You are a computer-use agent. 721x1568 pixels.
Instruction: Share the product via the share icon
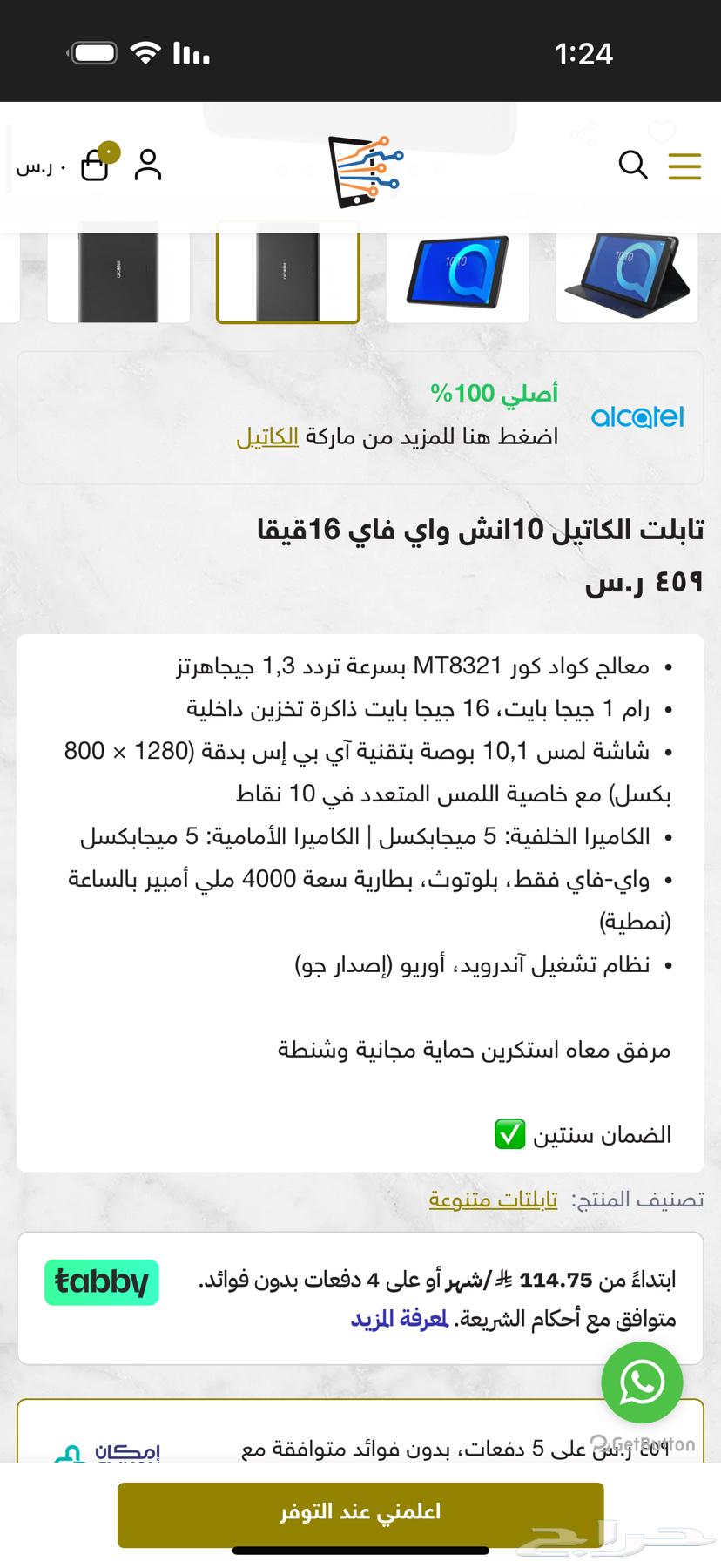[583, 132]
